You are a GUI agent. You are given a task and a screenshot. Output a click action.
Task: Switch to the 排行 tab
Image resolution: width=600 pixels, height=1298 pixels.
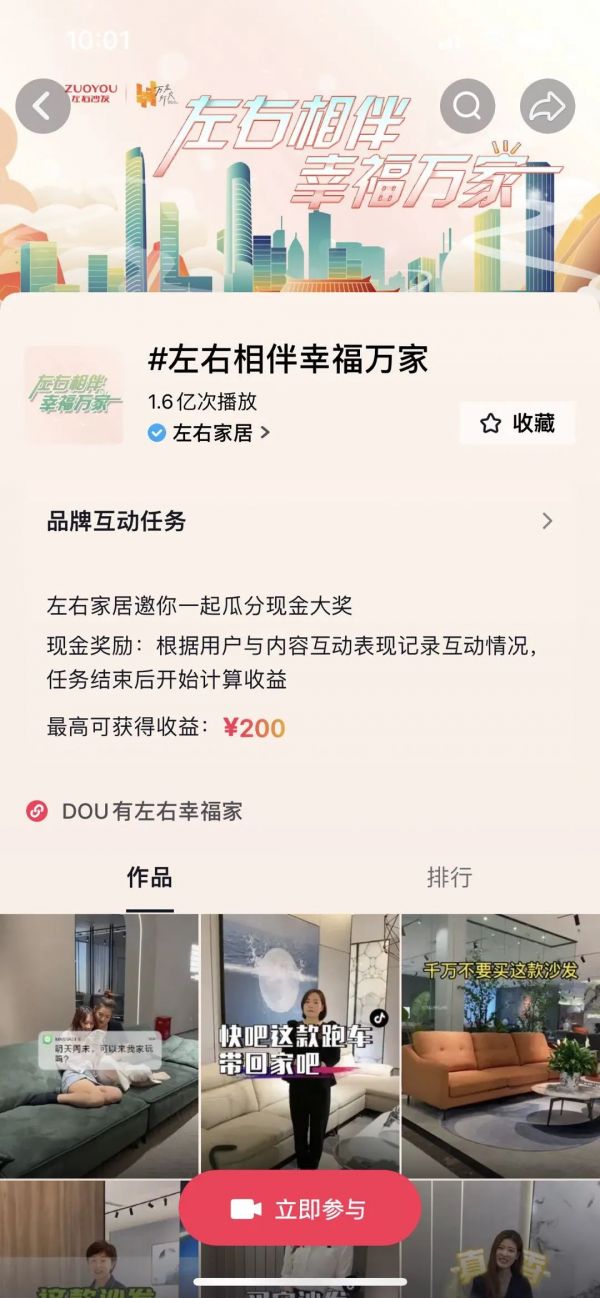[449, 878]
